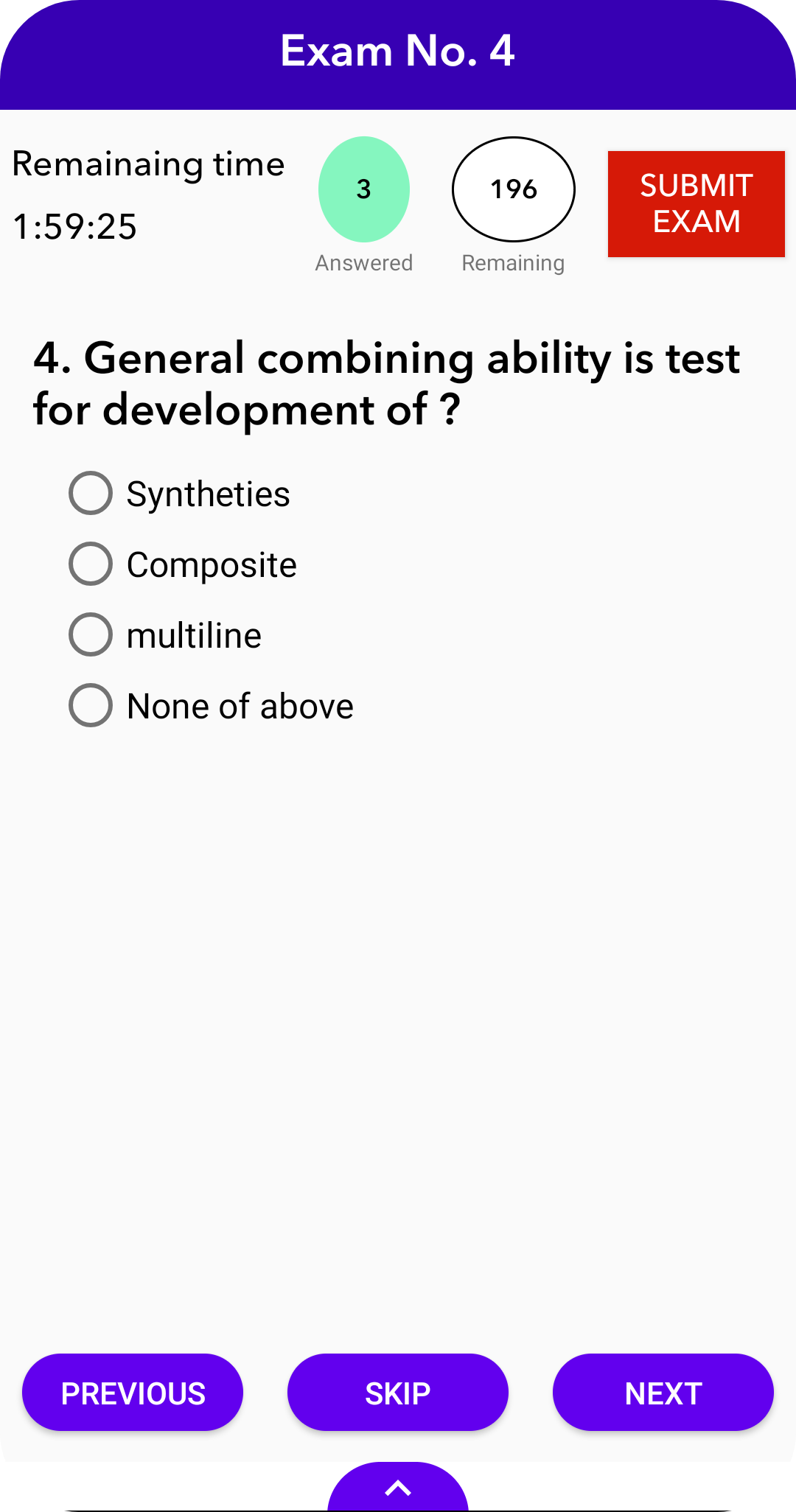The height and width of the screenshot is (1512, 796).
Task: Pick the multiline option
Action: click(x=91, y=634)
